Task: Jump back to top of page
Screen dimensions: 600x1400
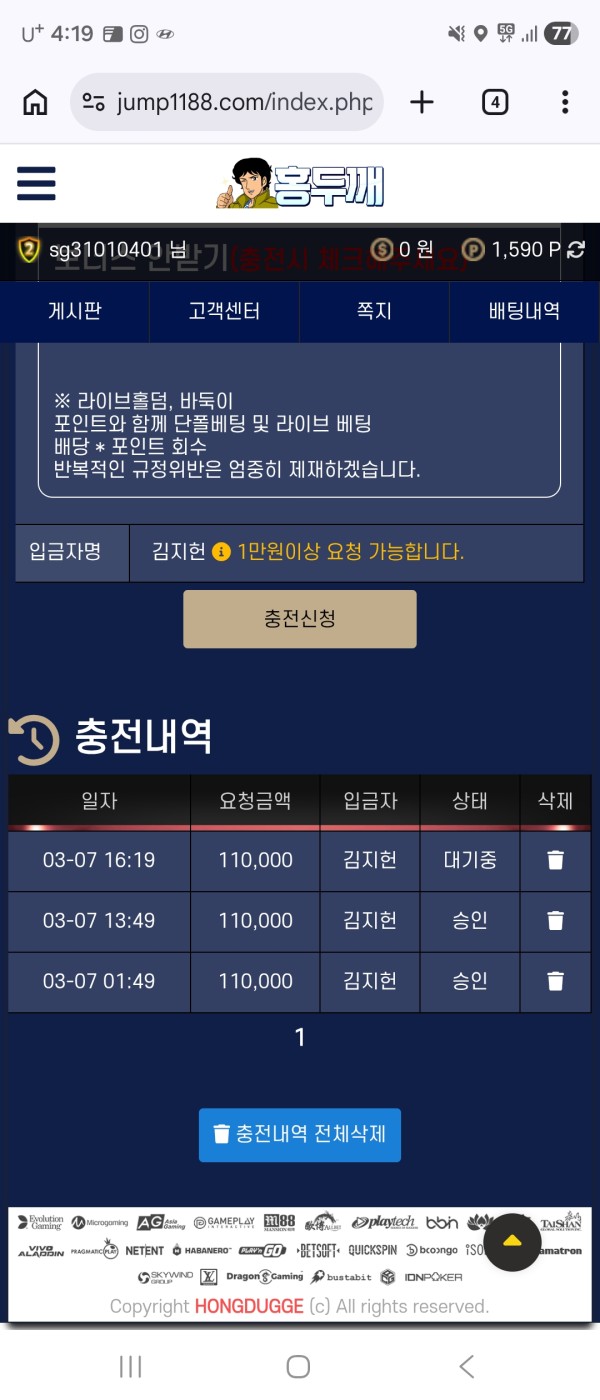Action: click(512, 1241)
